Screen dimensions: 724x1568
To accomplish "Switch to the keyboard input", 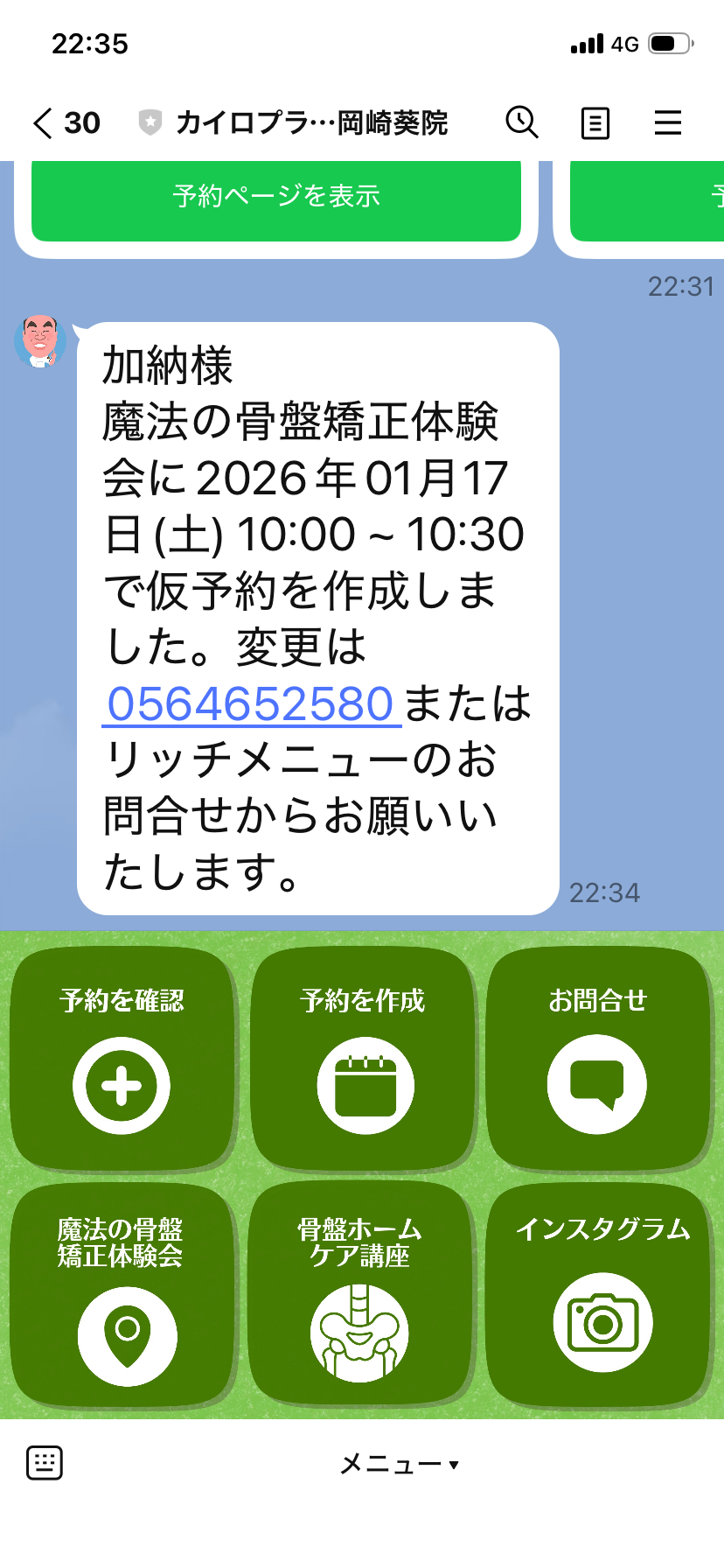I will [45, 1463].
